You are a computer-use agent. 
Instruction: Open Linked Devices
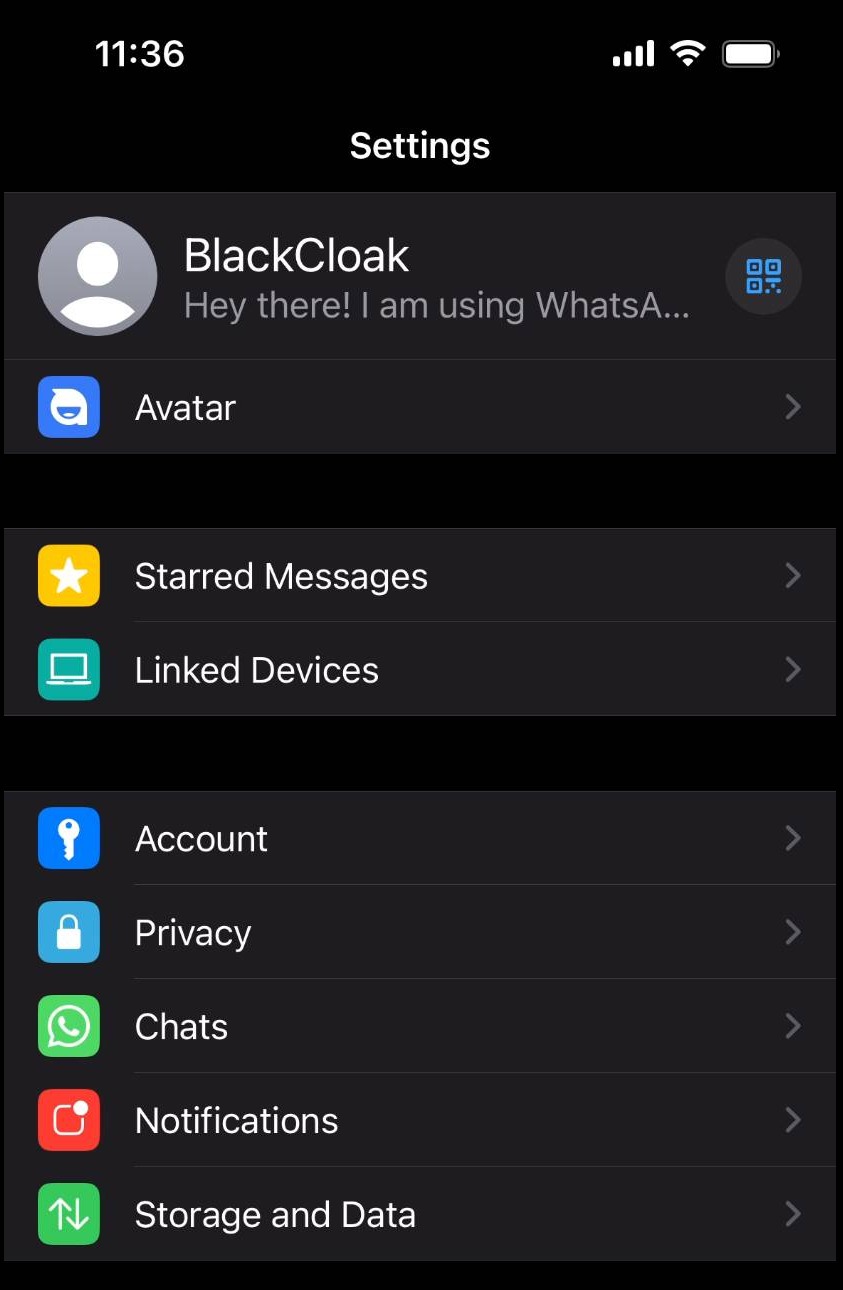(x=420, y=670)
